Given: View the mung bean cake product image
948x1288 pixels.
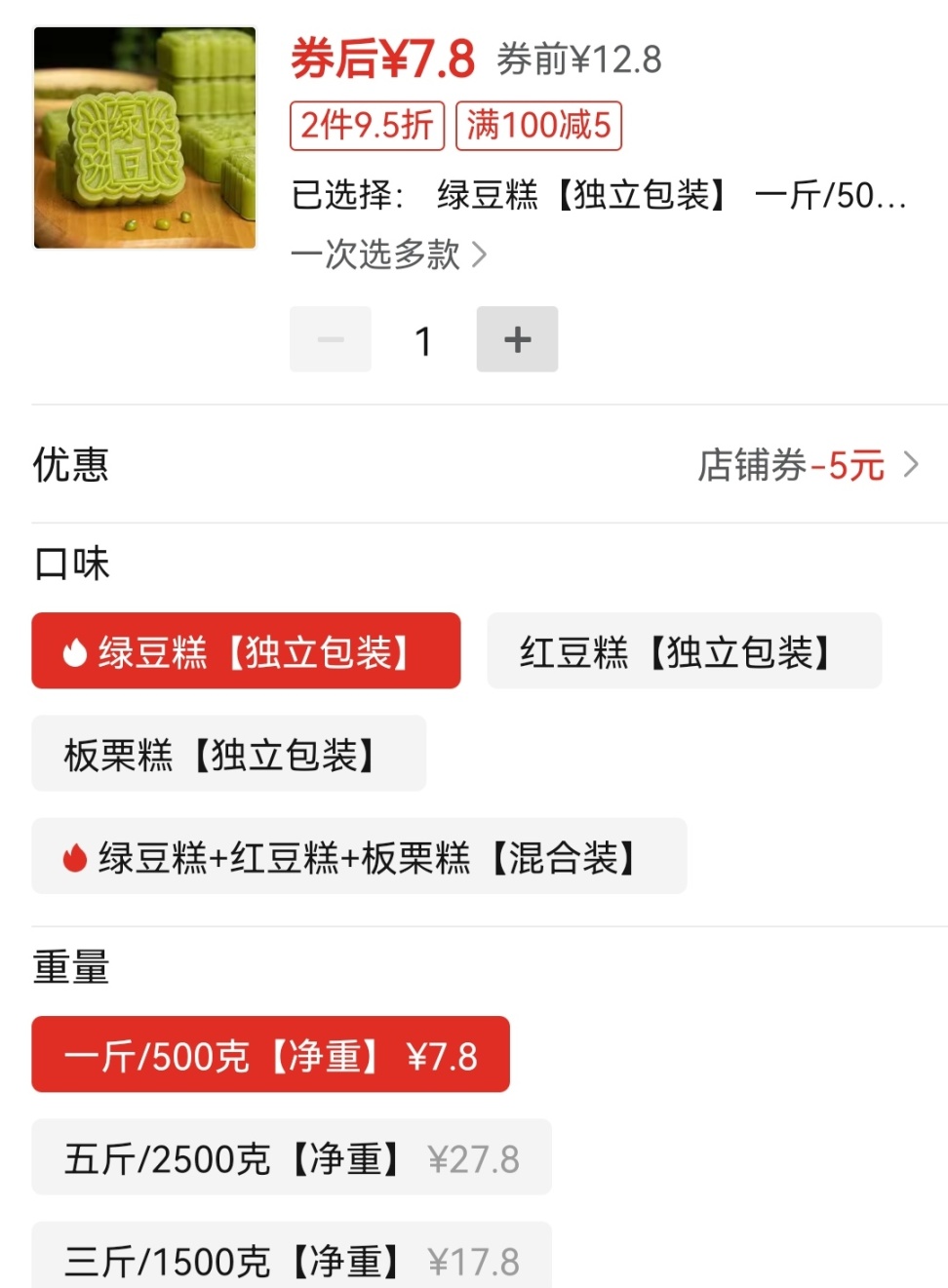Looking at the screenshot, I should tap(145, 137).
